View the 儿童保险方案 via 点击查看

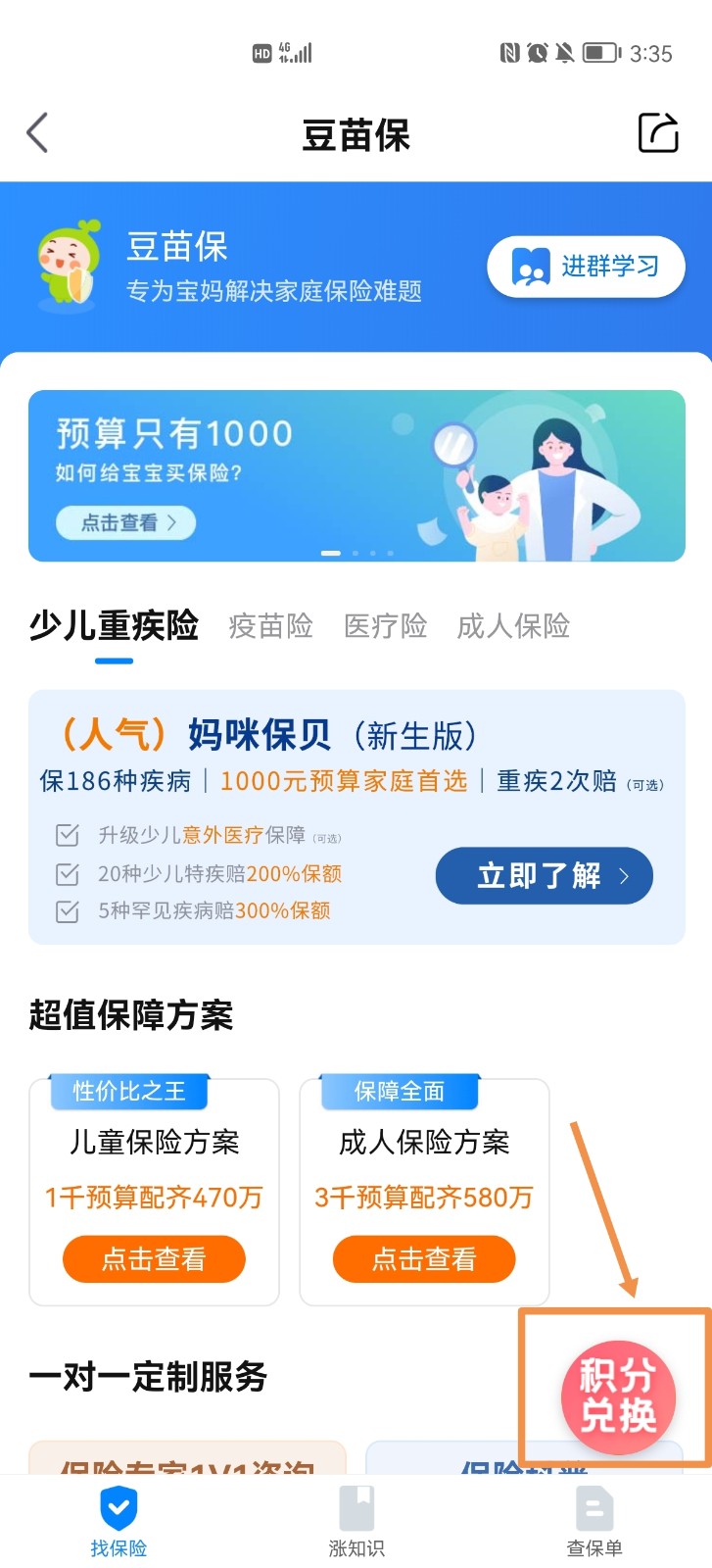154,1258
